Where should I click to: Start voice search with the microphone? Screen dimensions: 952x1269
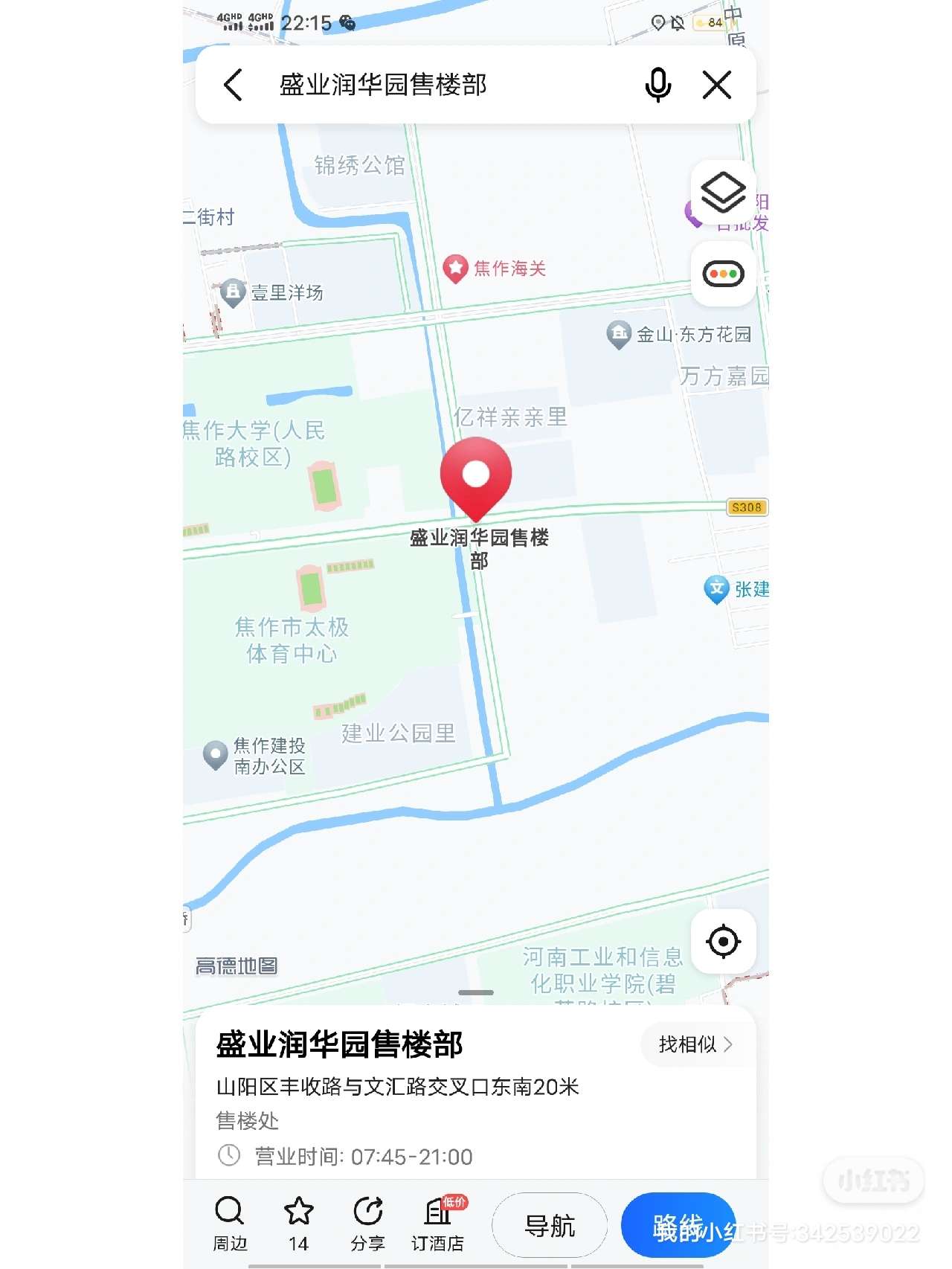pos(657,85)
